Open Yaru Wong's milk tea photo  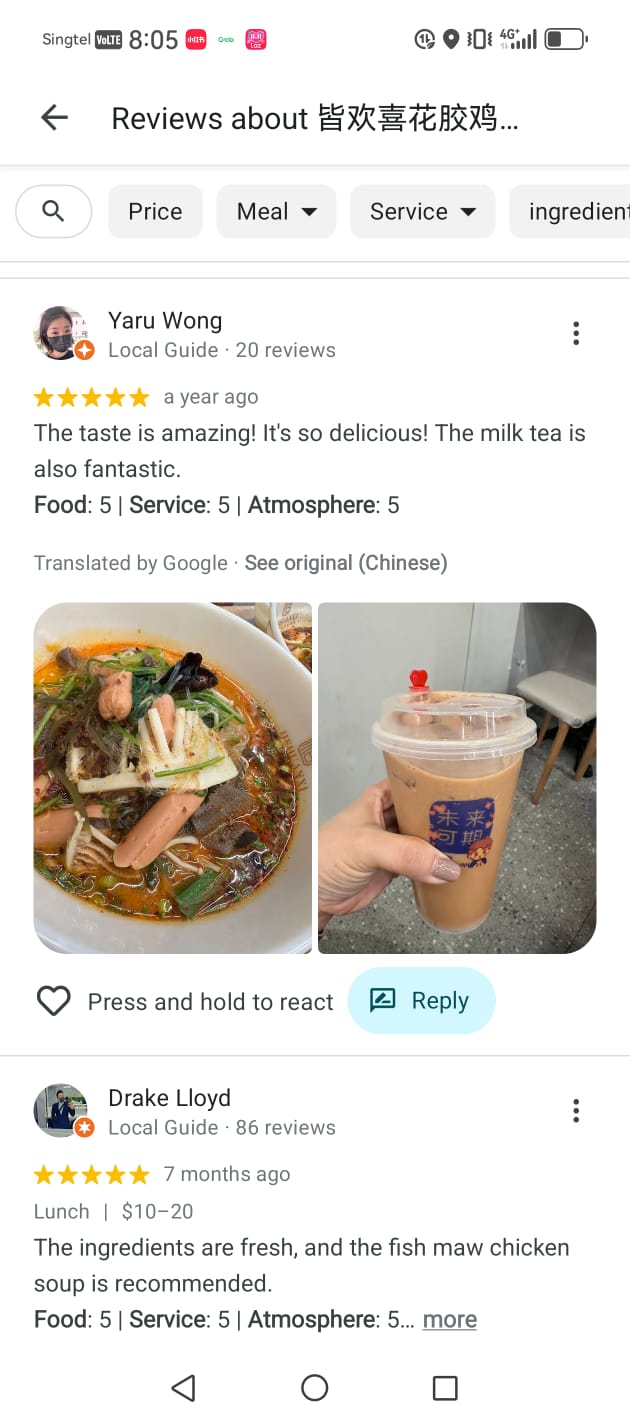click(457, 778)
